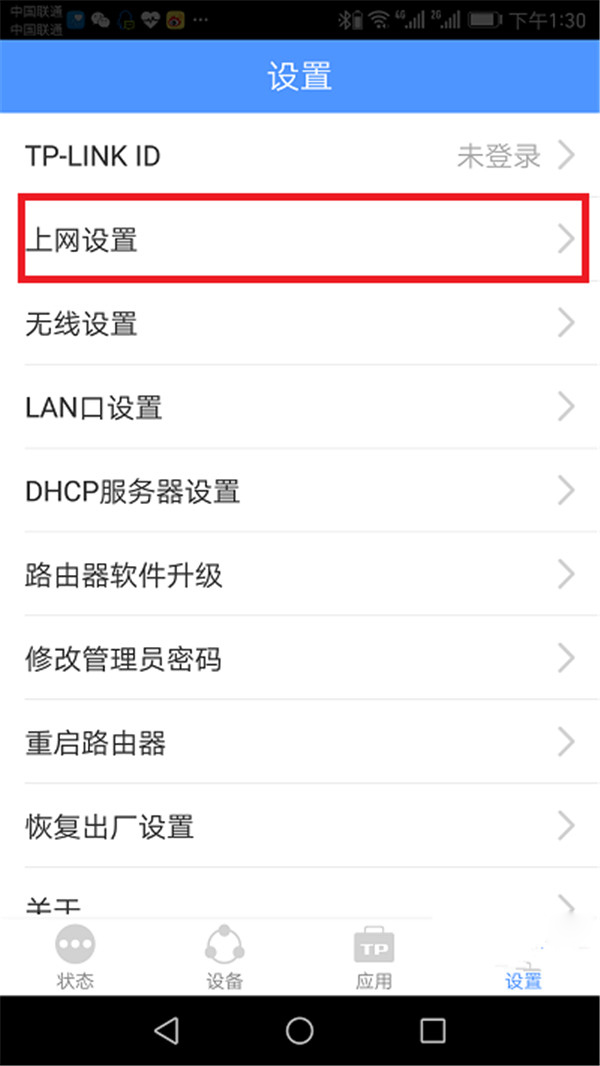Viewport: 600px width, 1066px height.
Task: Open 无线设置 wireless settings
Action: 300,324
